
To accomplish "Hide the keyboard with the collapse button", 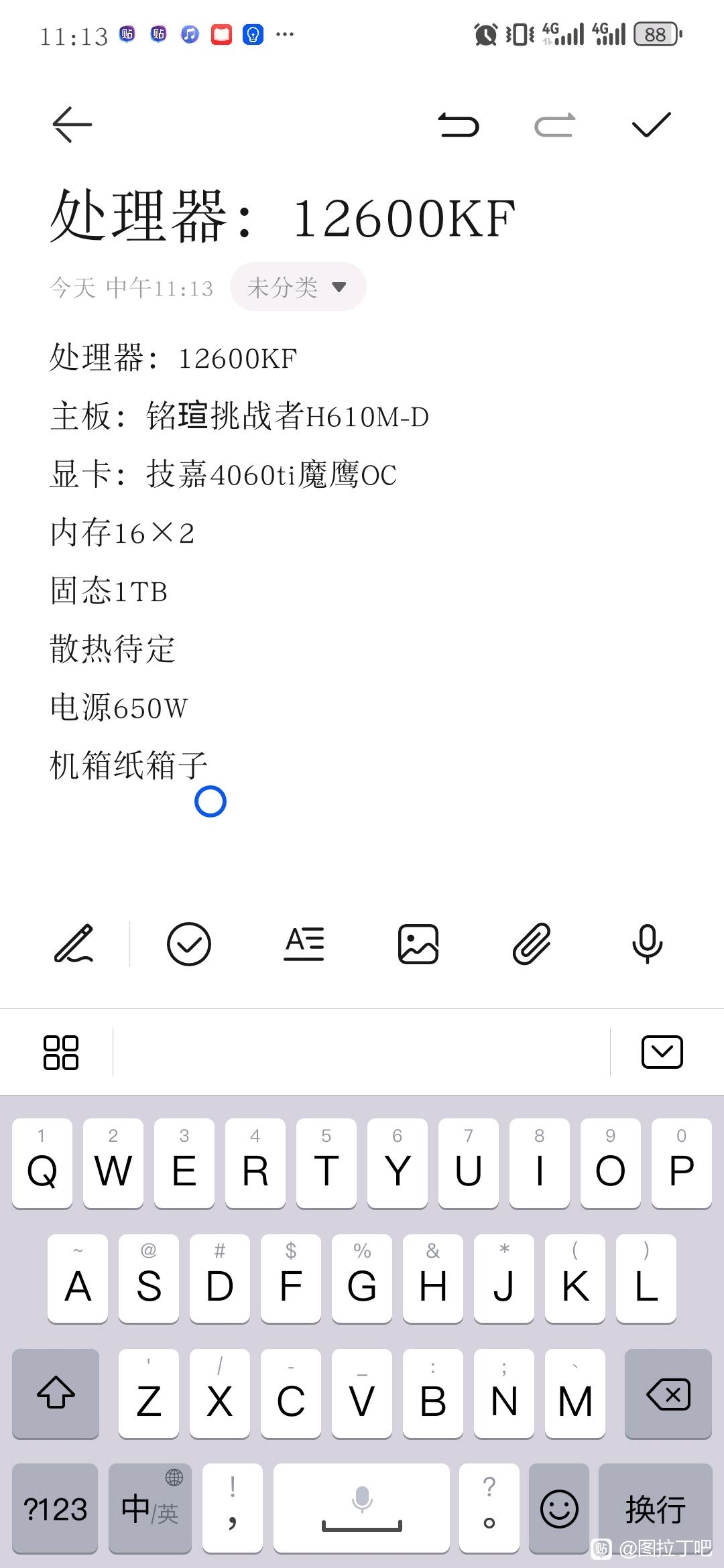I will click(x=662, y=1052).
